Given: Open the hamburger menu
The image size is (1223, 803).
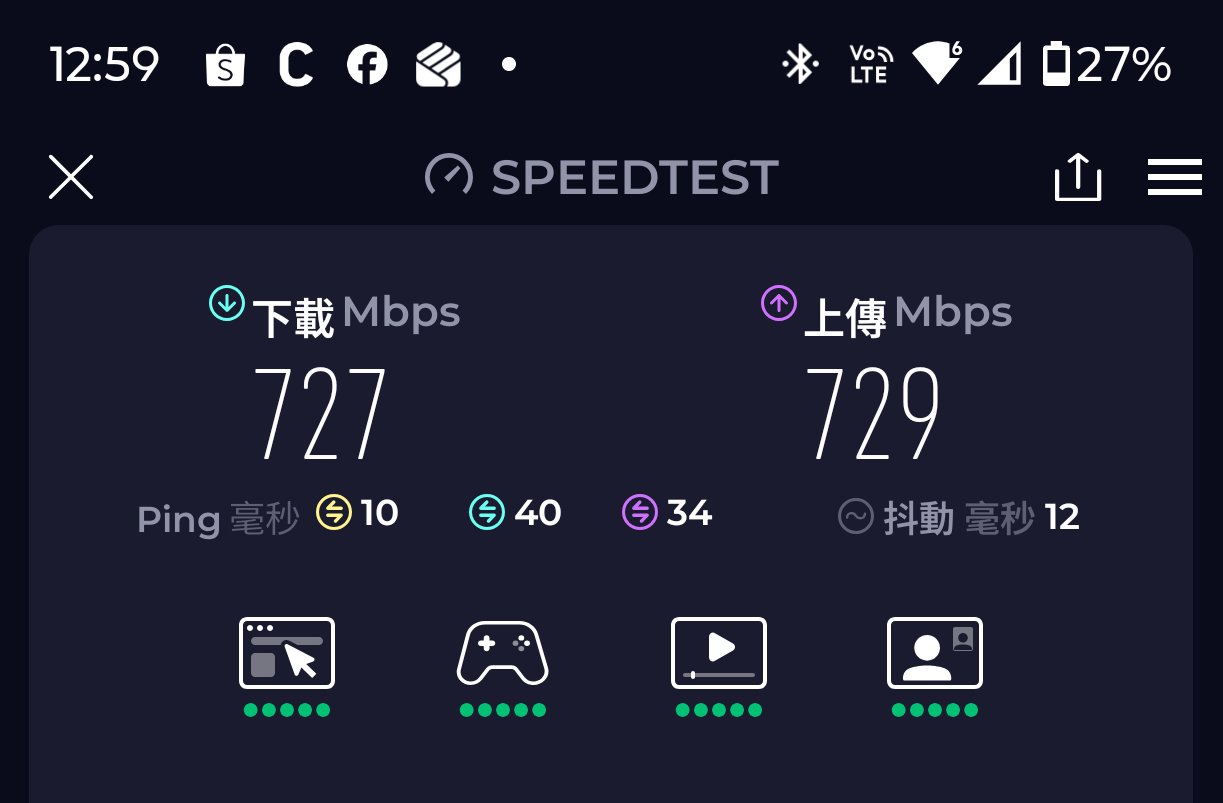Looking at the screenshot, I should pyautogui.click(x=1174, y=178).
